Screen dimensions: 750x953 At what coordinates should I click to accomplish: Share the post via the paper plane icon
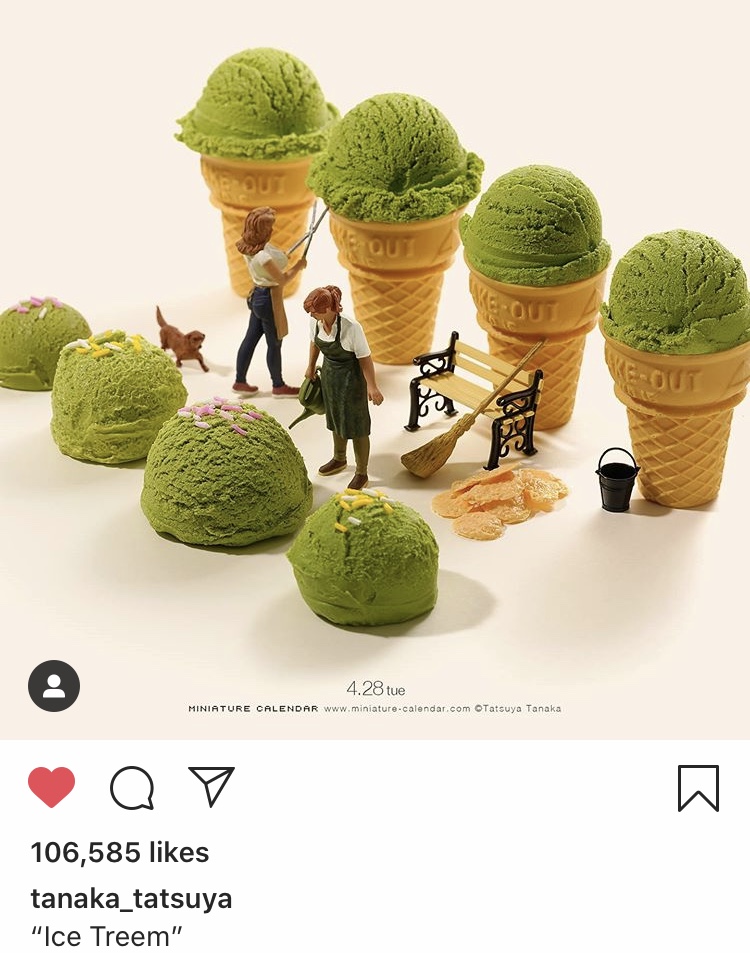click(x=211, y=786)
